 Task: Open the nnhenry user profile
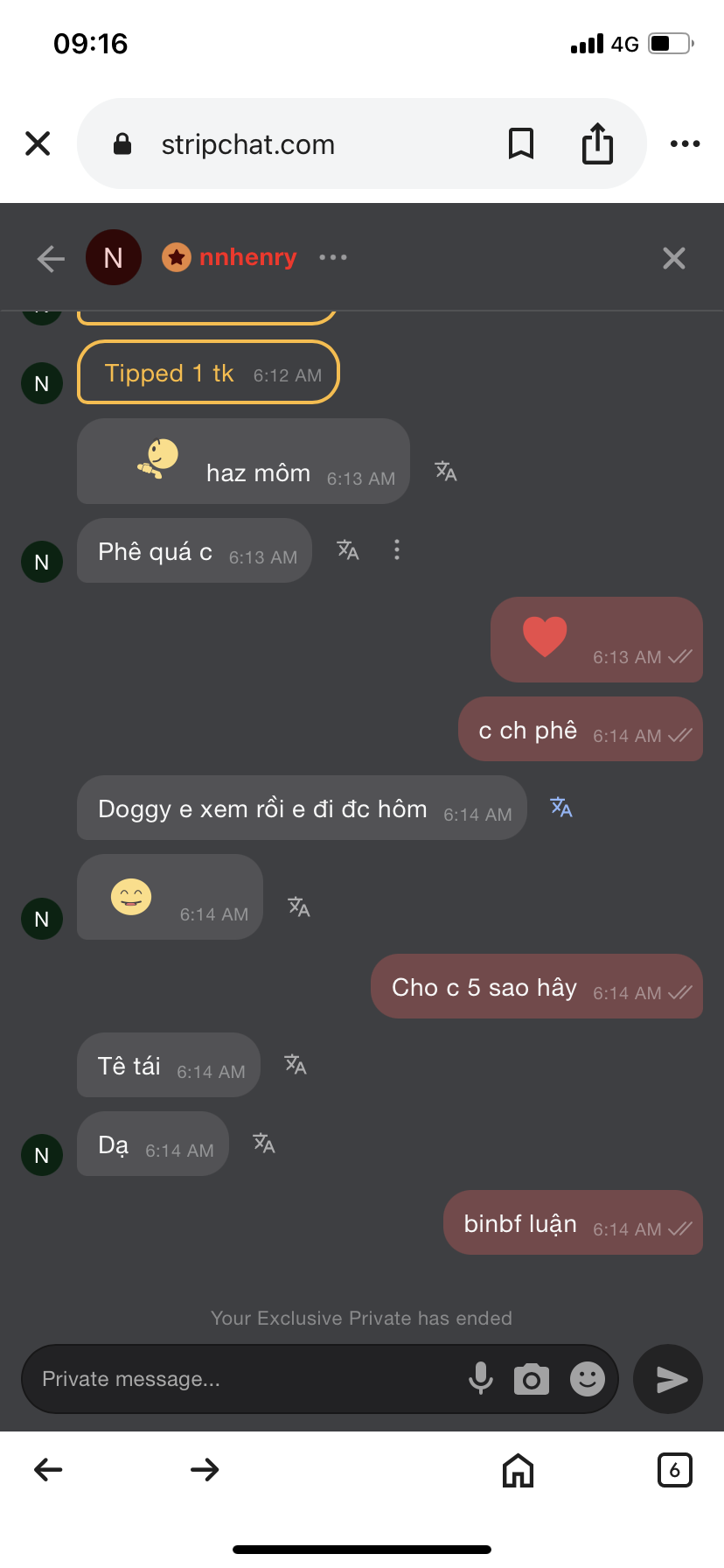247,257
